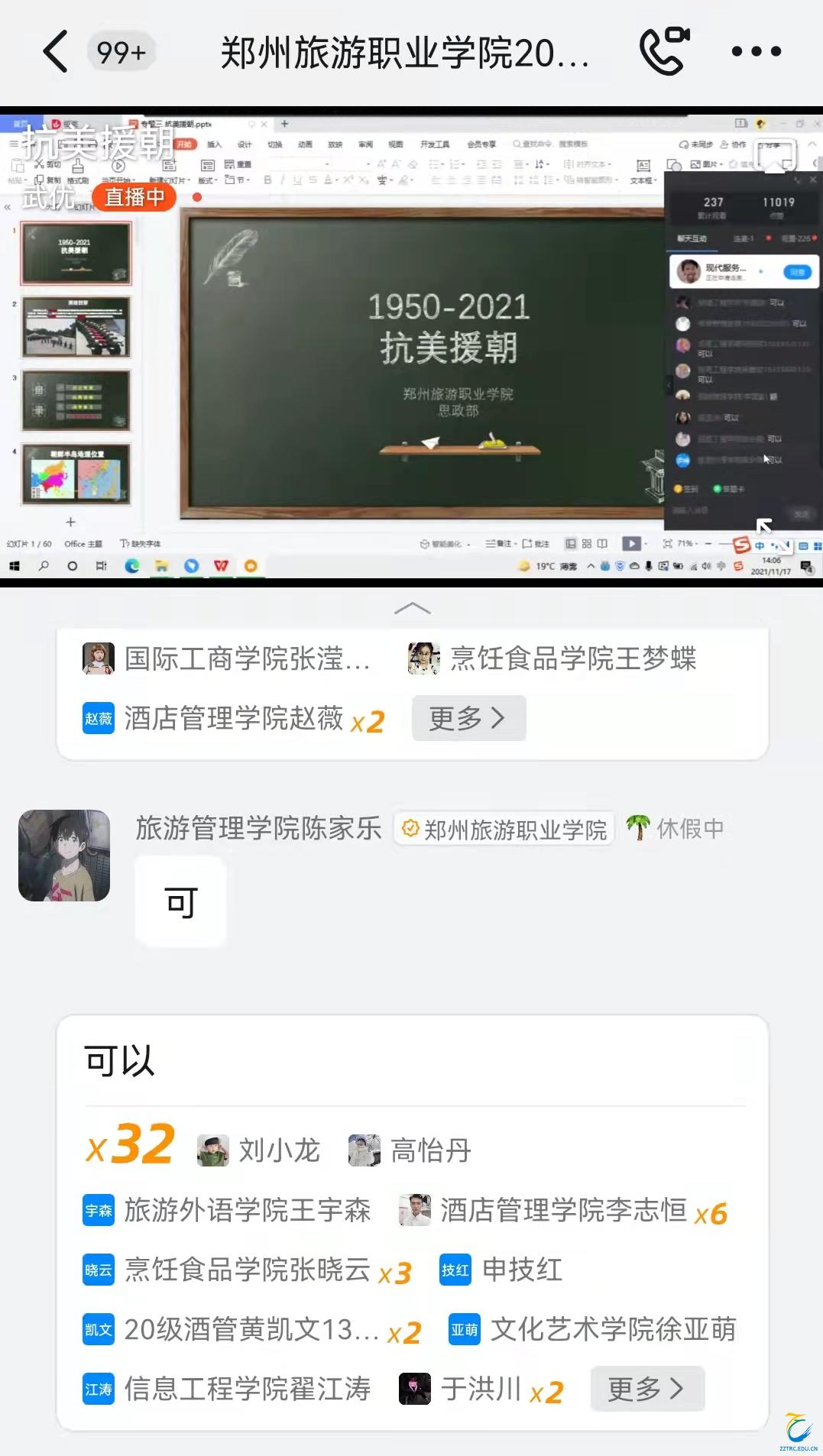
Task: Show more senders of 可以 message
Action: click(x=646, y=1389)
